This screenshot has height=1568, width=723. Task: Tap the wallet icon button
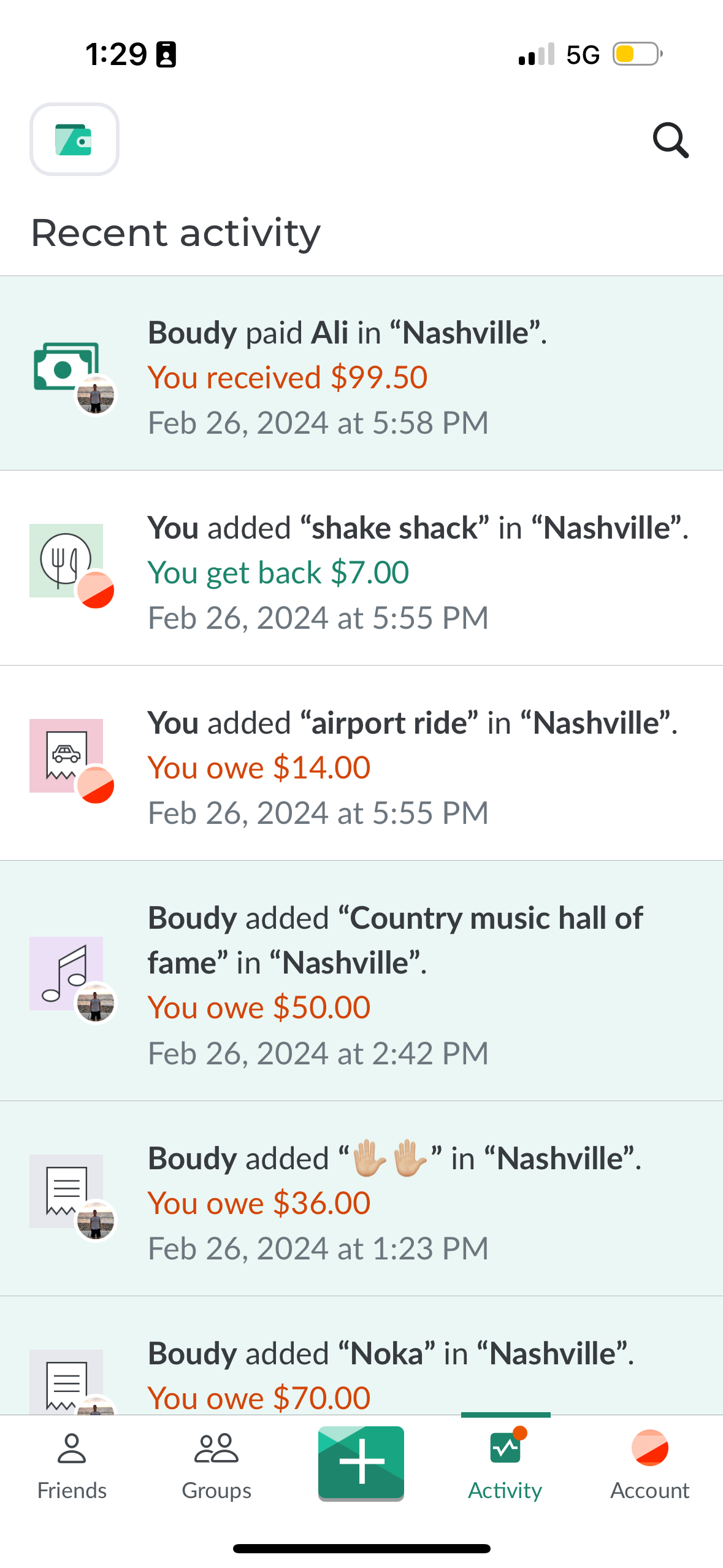click(x=74, y=139)
